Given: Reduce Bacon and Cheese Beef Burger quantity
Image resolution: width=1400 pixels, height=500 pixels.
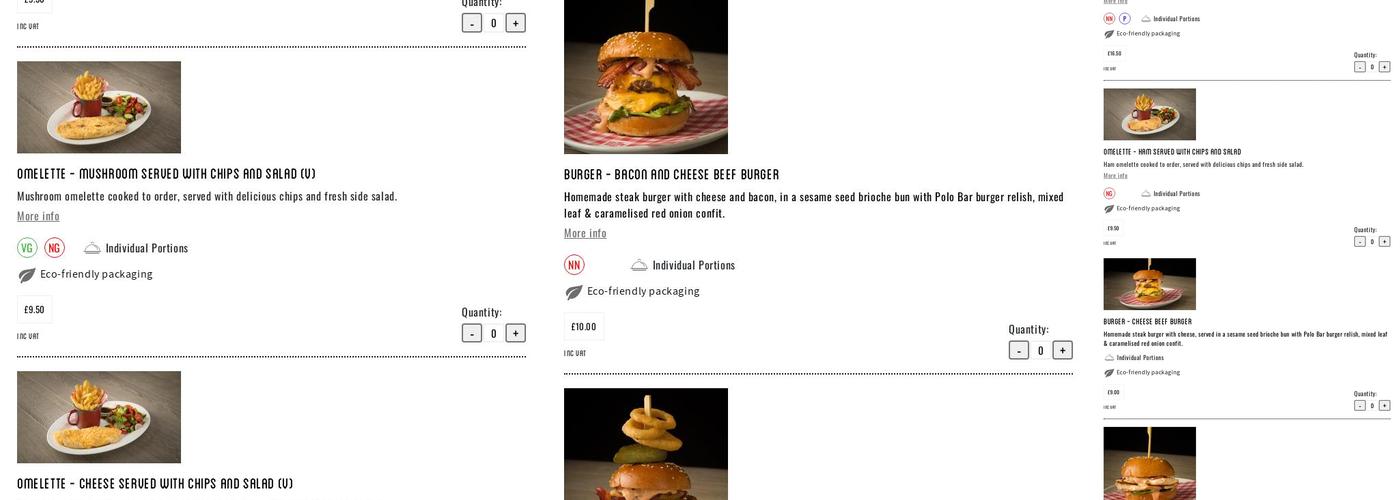Looking at the screenshot, I should tap(1019, 350).
